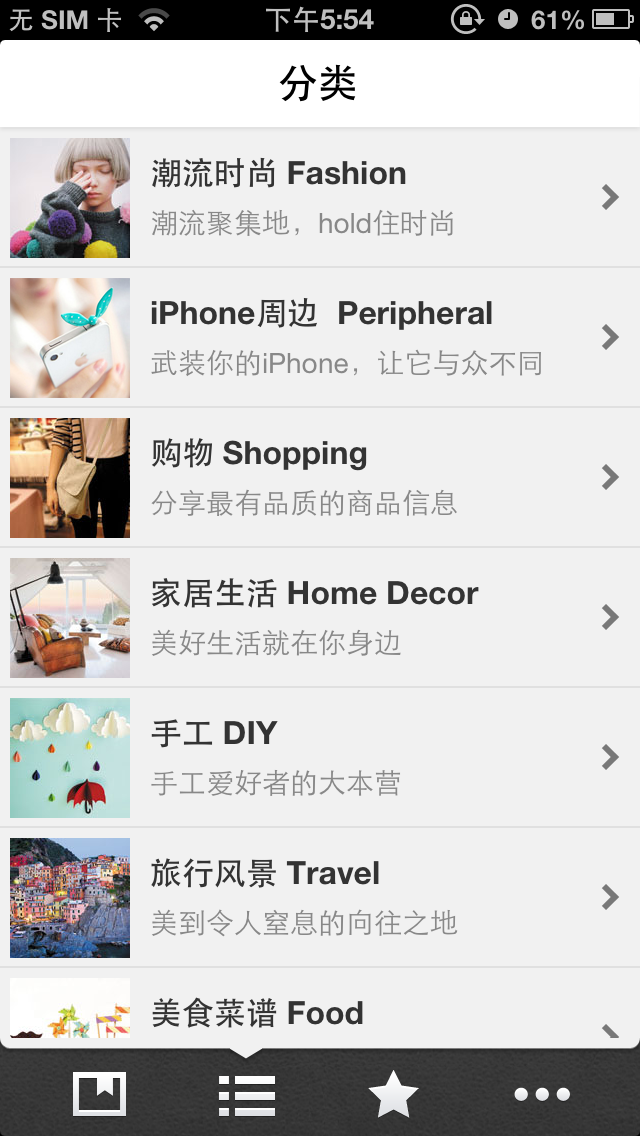This screenshot has width=640, height=1136.
Task: Open the 旅行风景 Travel category
Action: [x=320, y=896]
